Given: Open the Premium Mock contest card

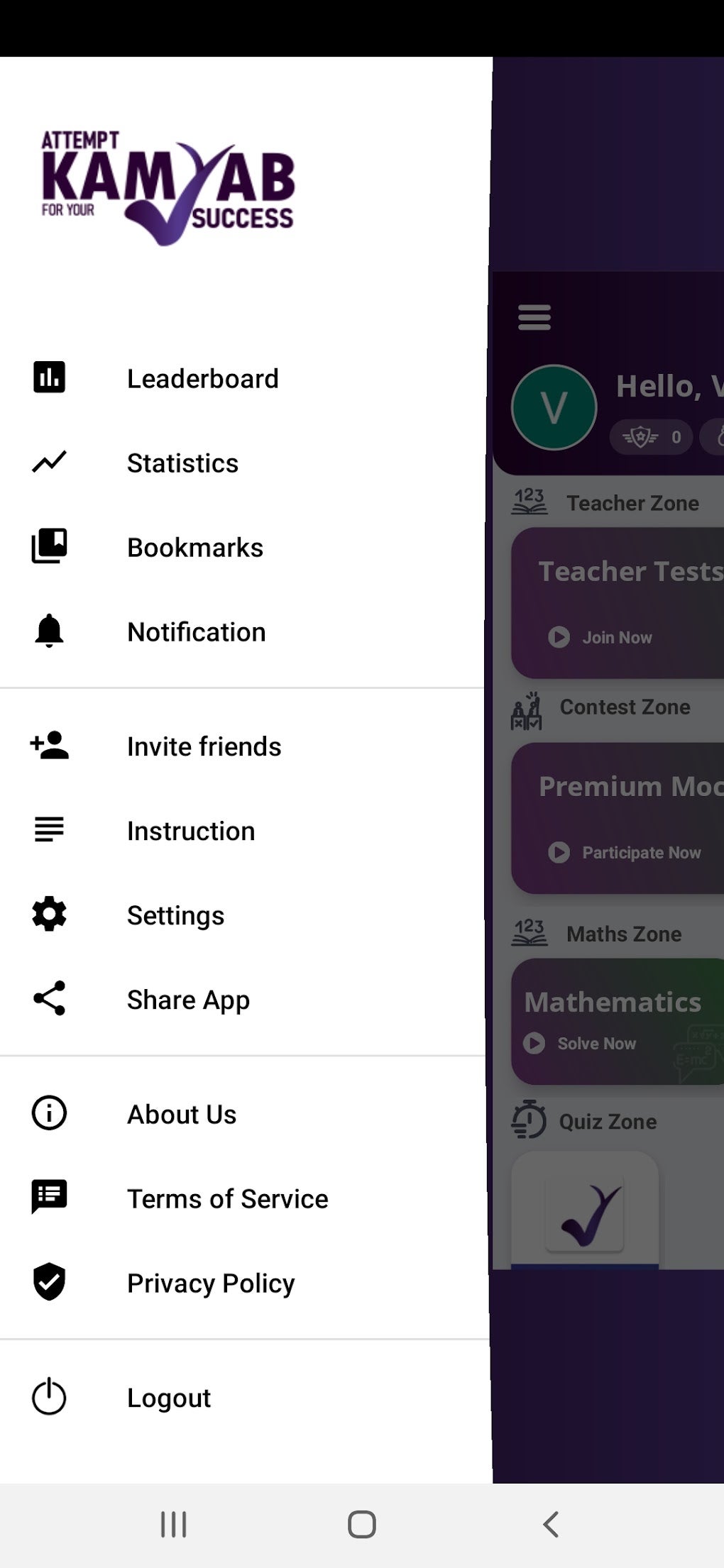Looking at the screenshot, I should 618,817.
